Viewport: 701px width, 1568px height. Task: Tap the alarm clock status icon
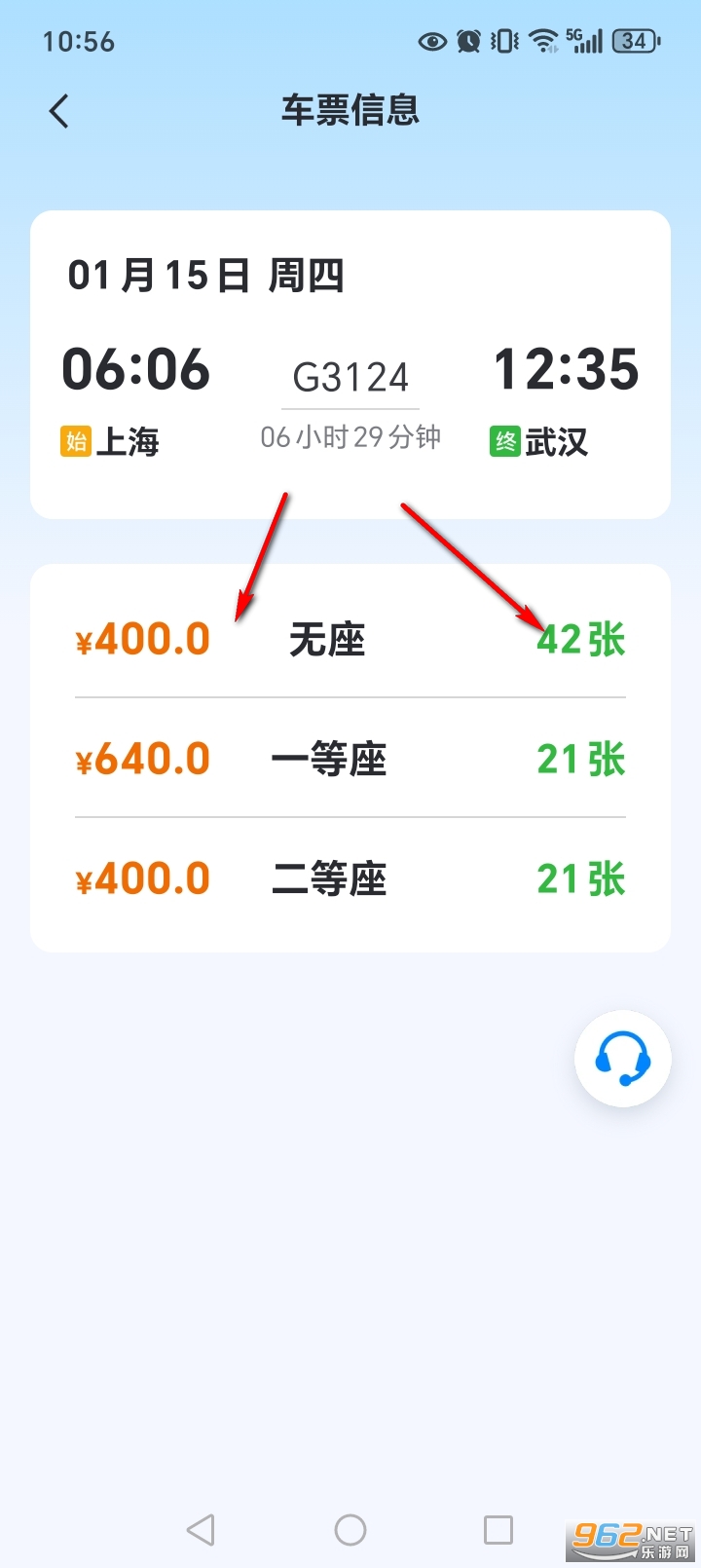[x=467, y=41]
